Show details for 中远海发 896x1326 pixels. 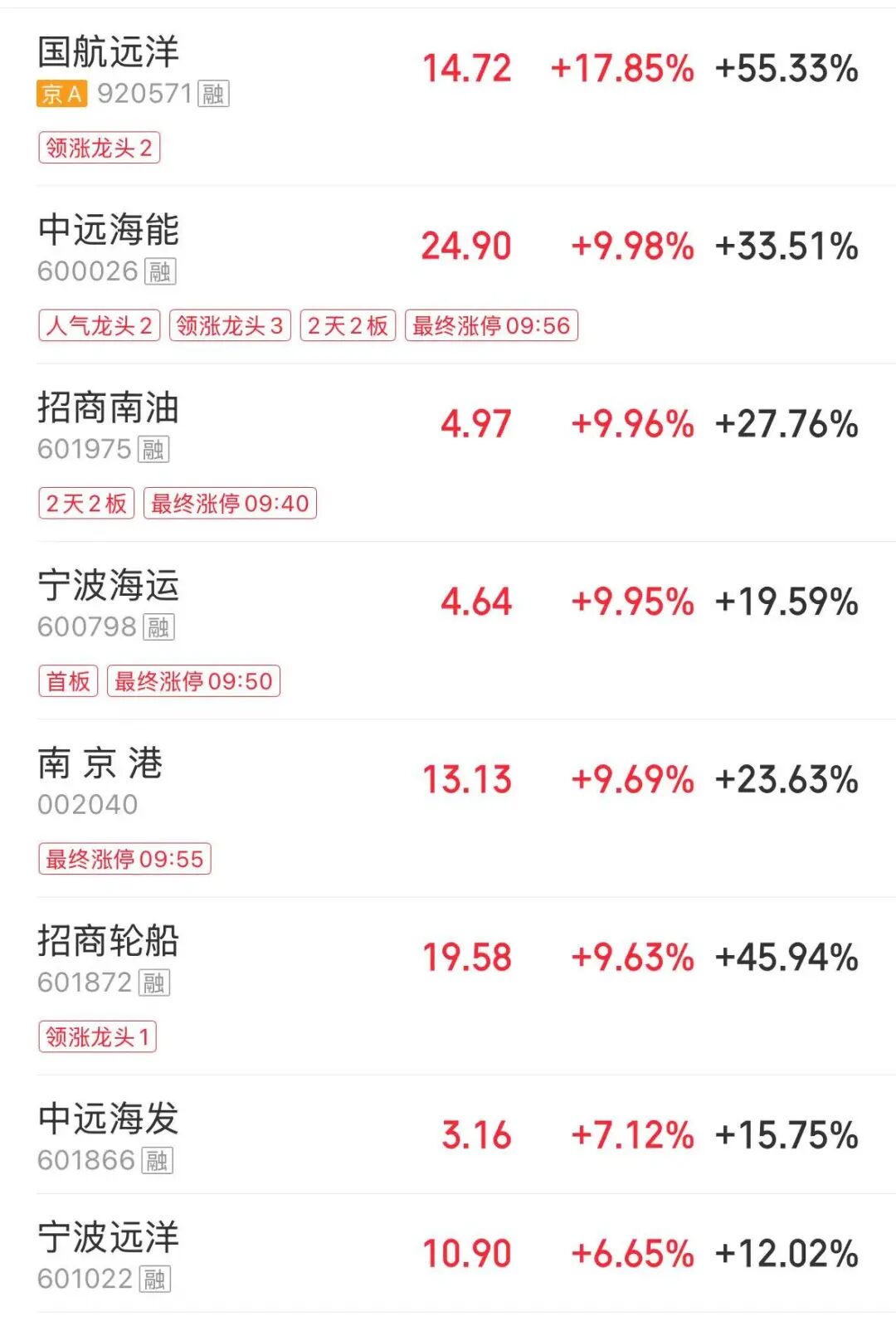tap(109, 1119)
